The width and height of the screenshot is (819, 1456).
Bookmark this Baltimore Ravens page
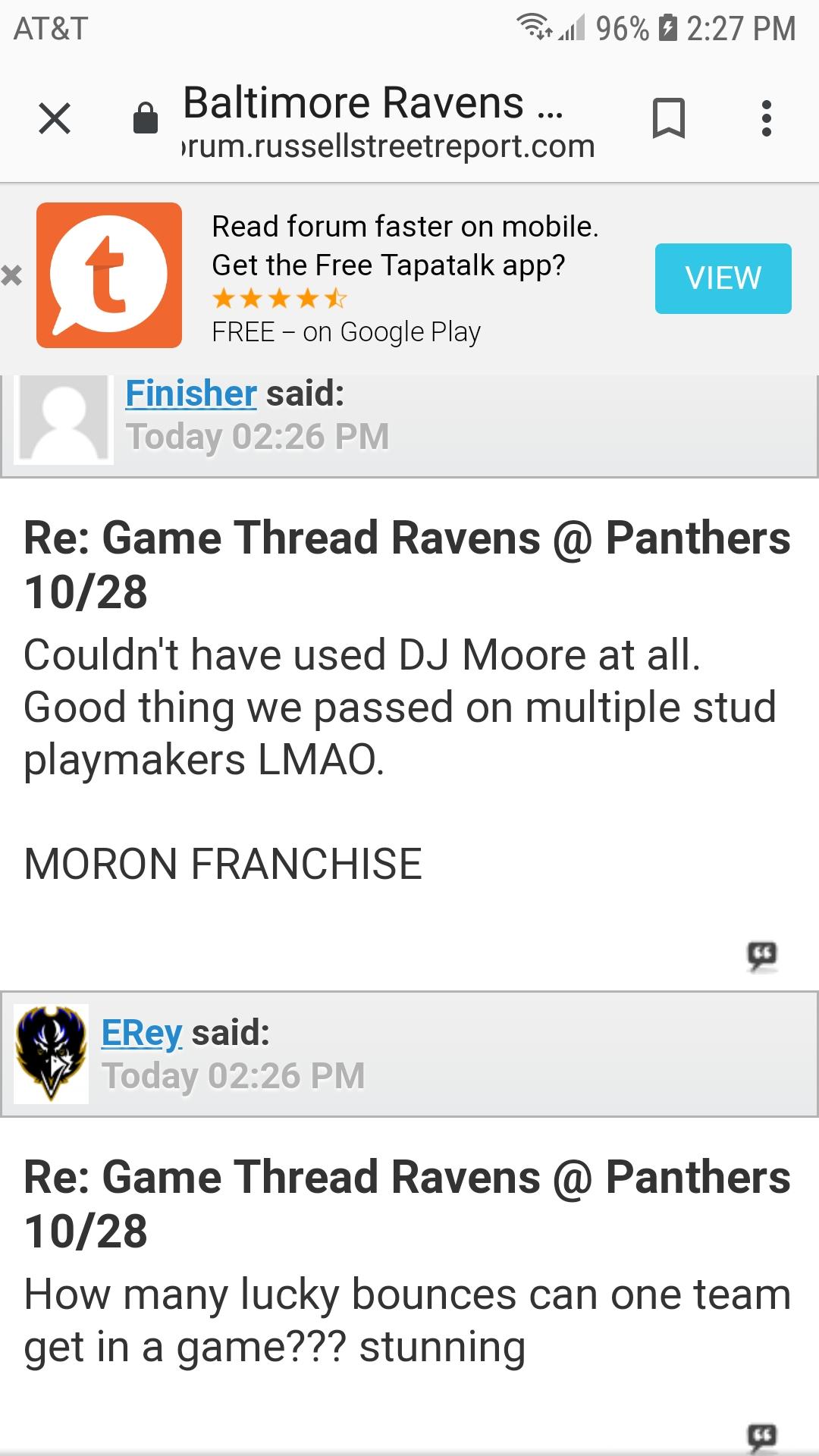(669, 118)
